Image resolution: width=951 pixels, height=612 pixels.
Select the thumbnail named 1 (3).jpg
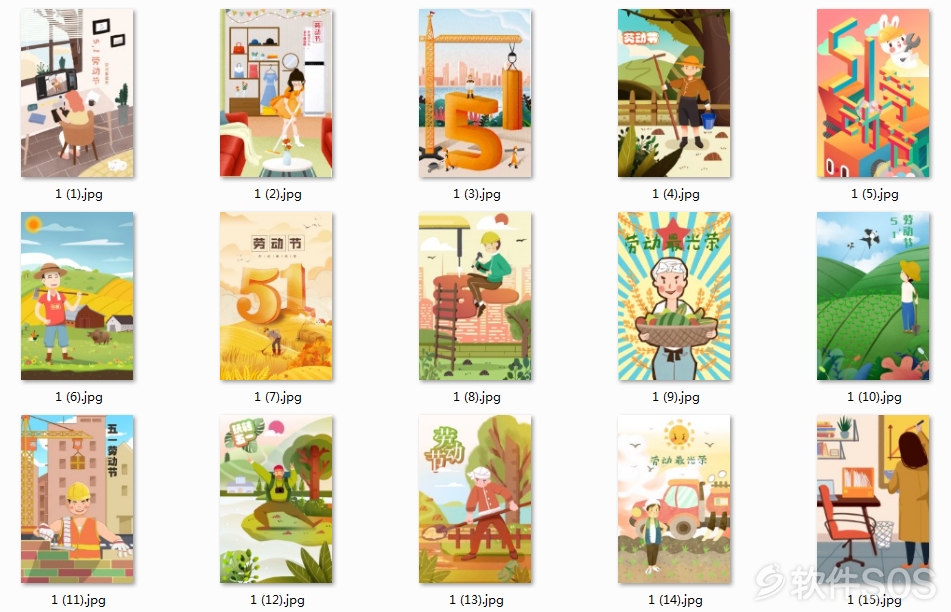click(475, 93)
